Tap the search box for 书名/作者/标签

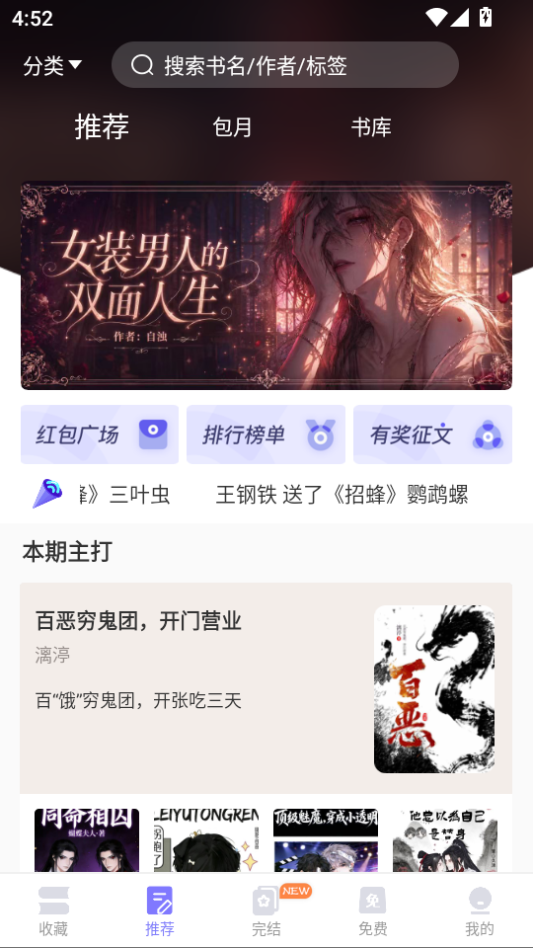285,65
